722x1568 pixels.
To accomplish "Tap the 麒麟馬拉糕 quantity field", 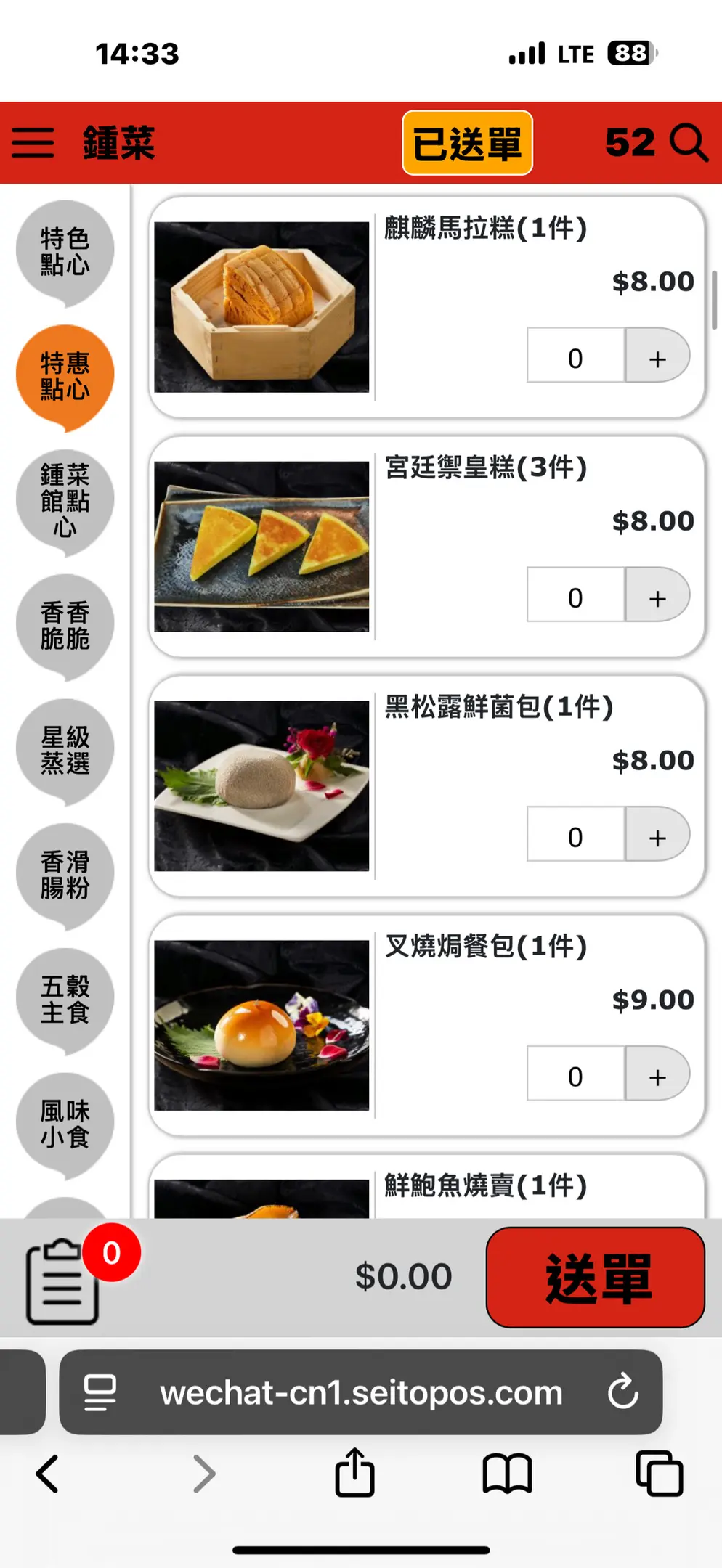I will (575, 357).
